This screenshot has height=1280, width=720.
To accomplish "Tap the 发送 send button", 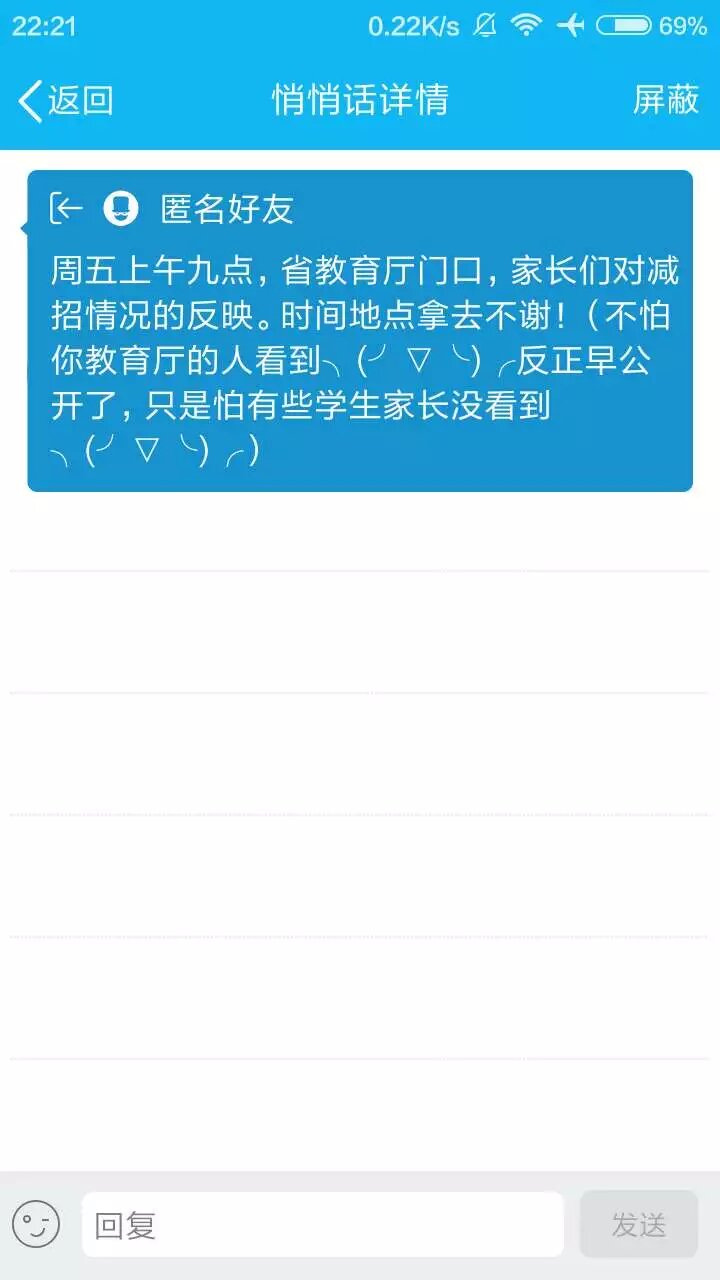I will 638,1224.
